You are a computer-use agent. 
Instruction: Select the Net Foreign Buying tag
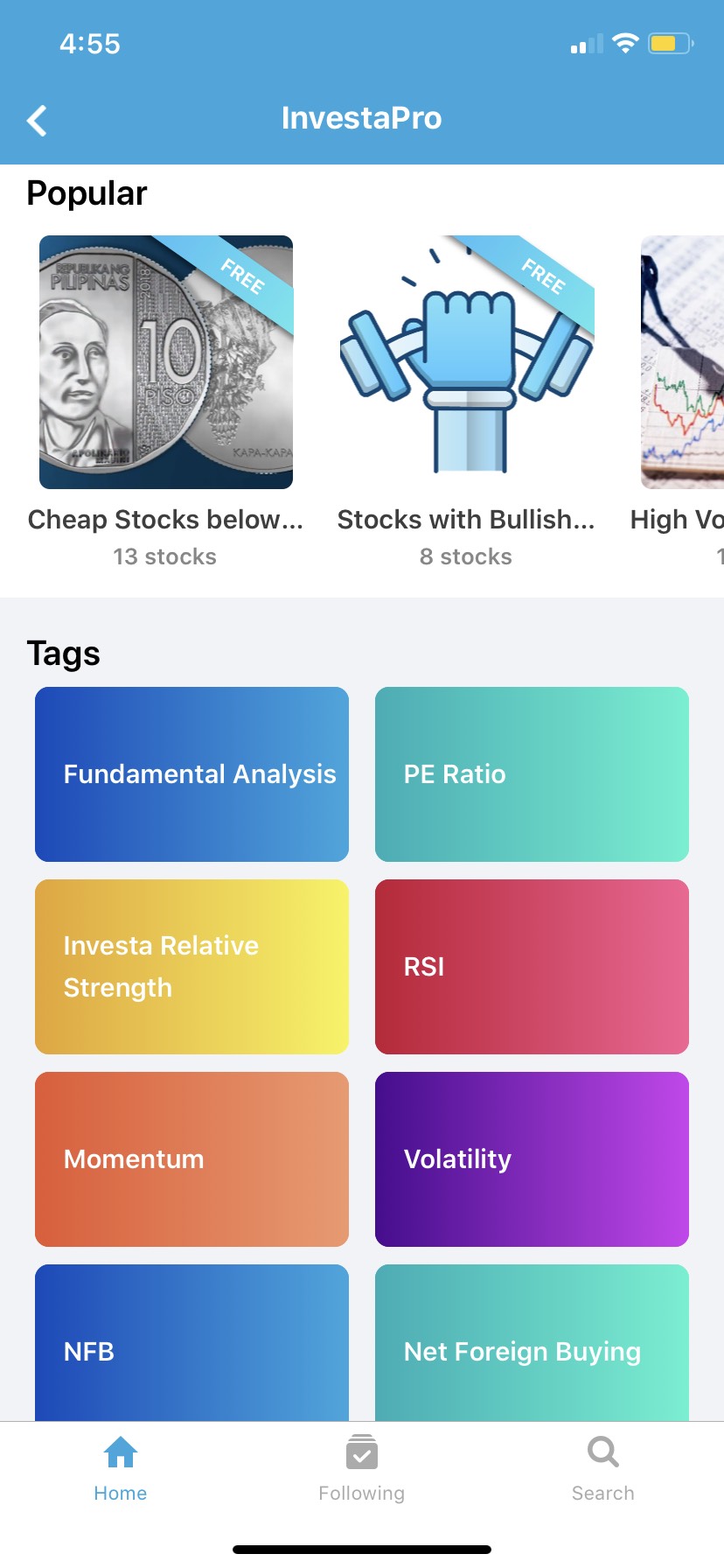click(x=532, y=1343)
